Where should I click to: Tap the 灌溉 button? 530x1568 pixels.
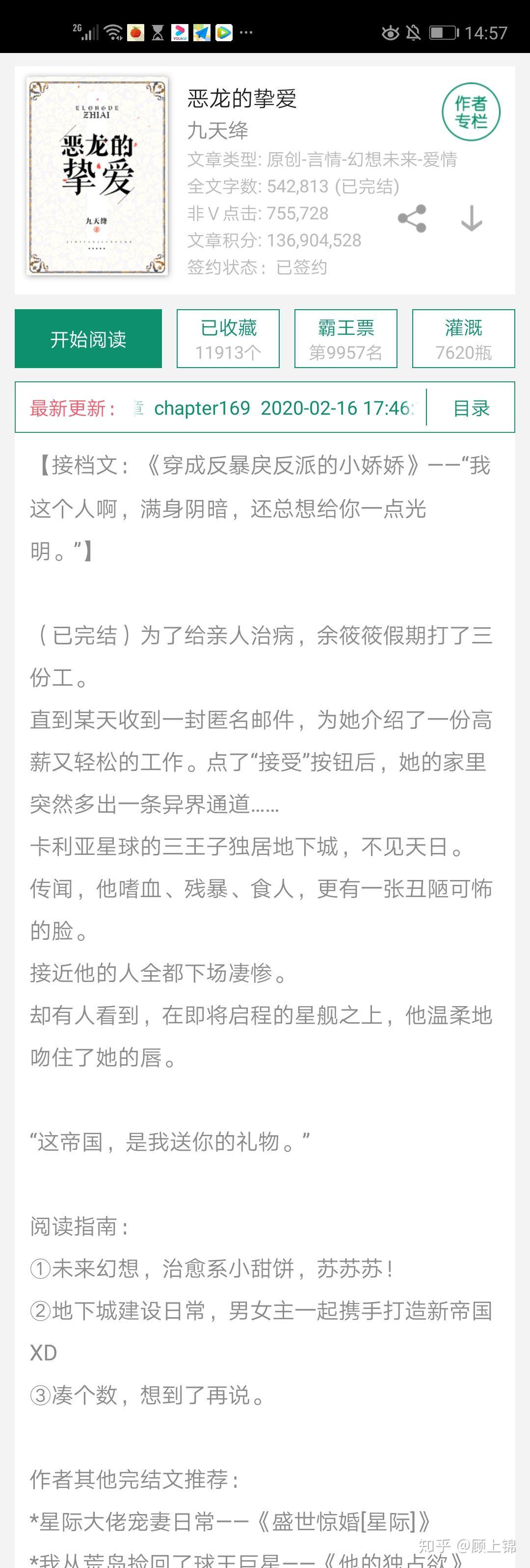click(463, 339)
